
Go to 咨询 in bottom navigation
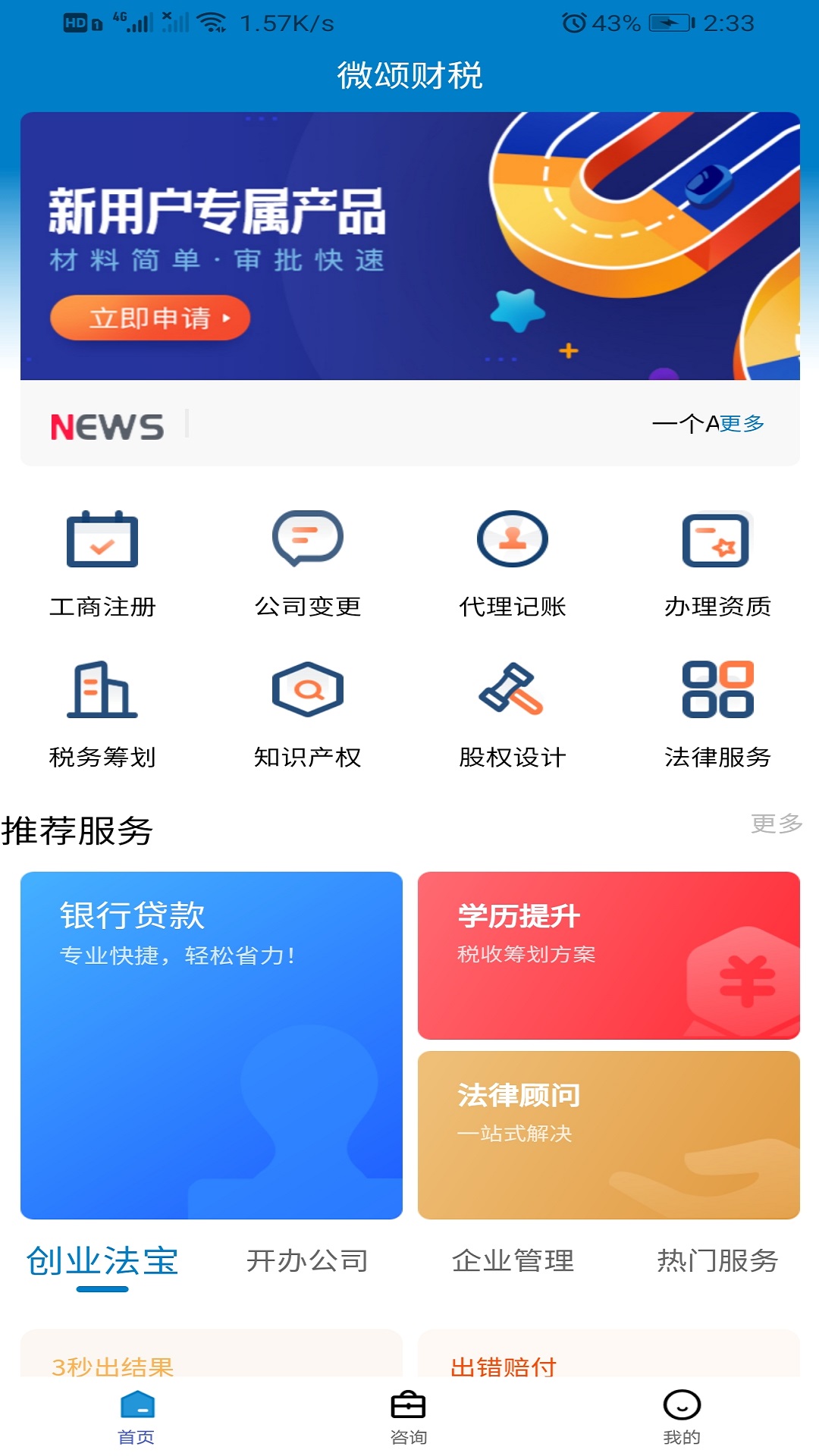409,1417
